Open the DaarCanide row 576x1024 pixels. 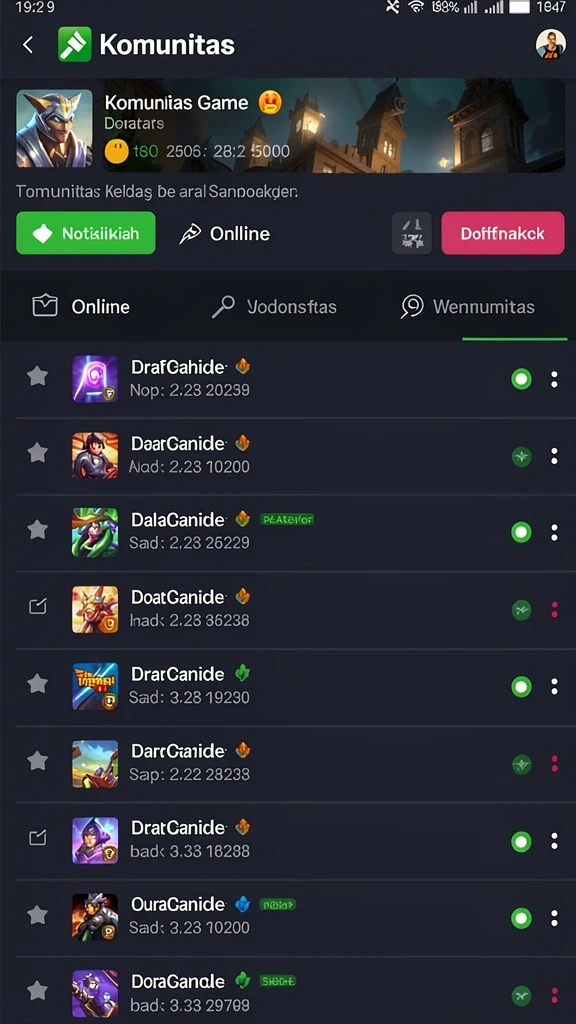288,456
